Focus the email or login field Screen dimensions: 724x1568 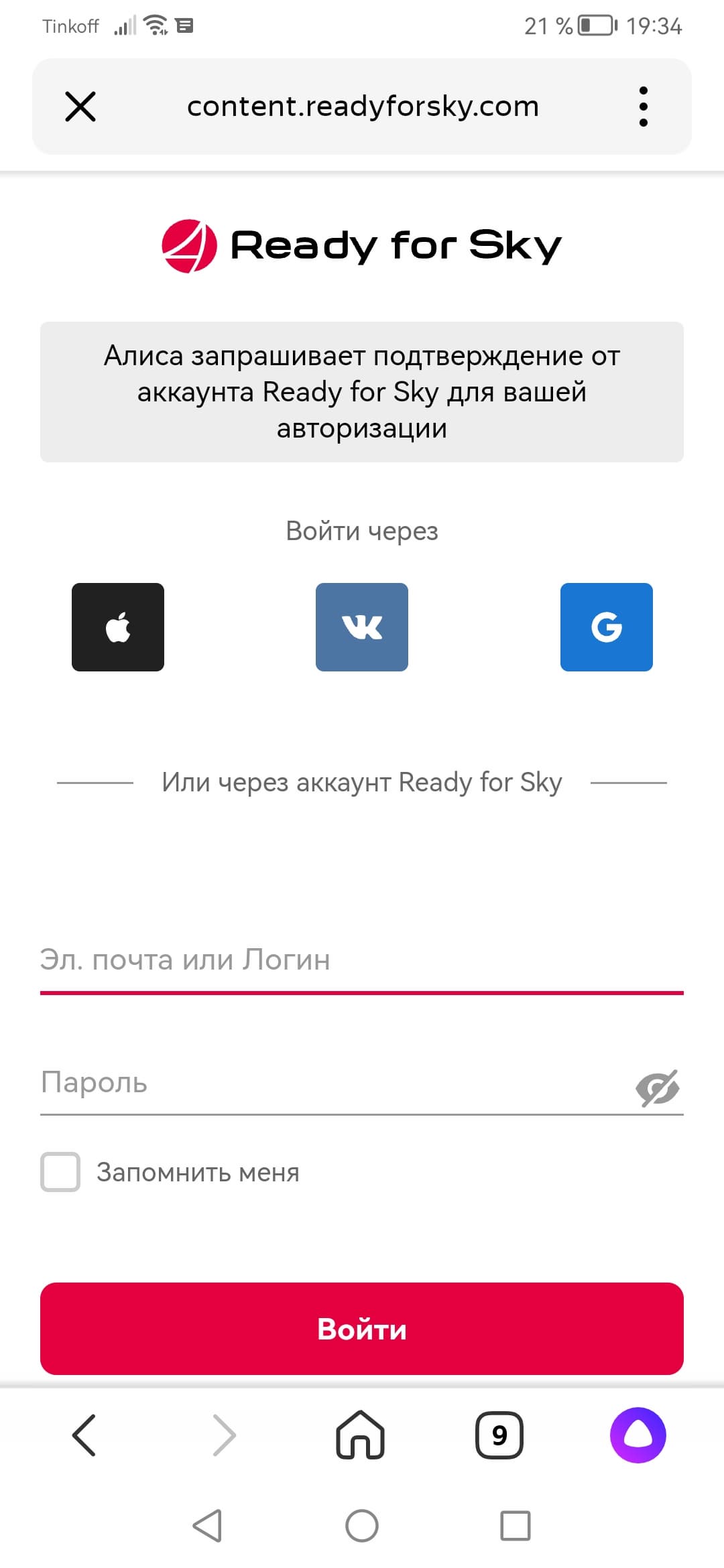click(362, 960)
